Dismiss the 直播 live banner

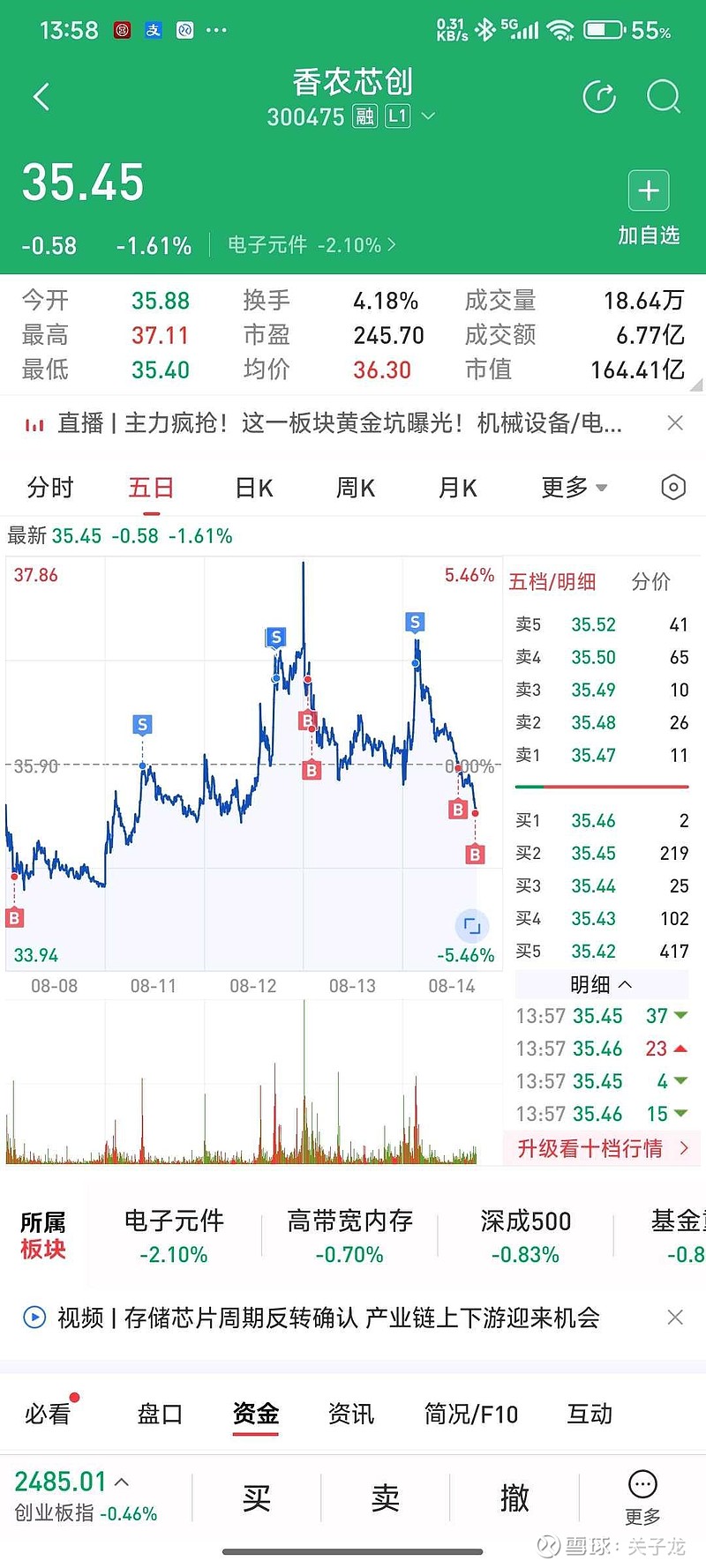(x=675, y=423)
